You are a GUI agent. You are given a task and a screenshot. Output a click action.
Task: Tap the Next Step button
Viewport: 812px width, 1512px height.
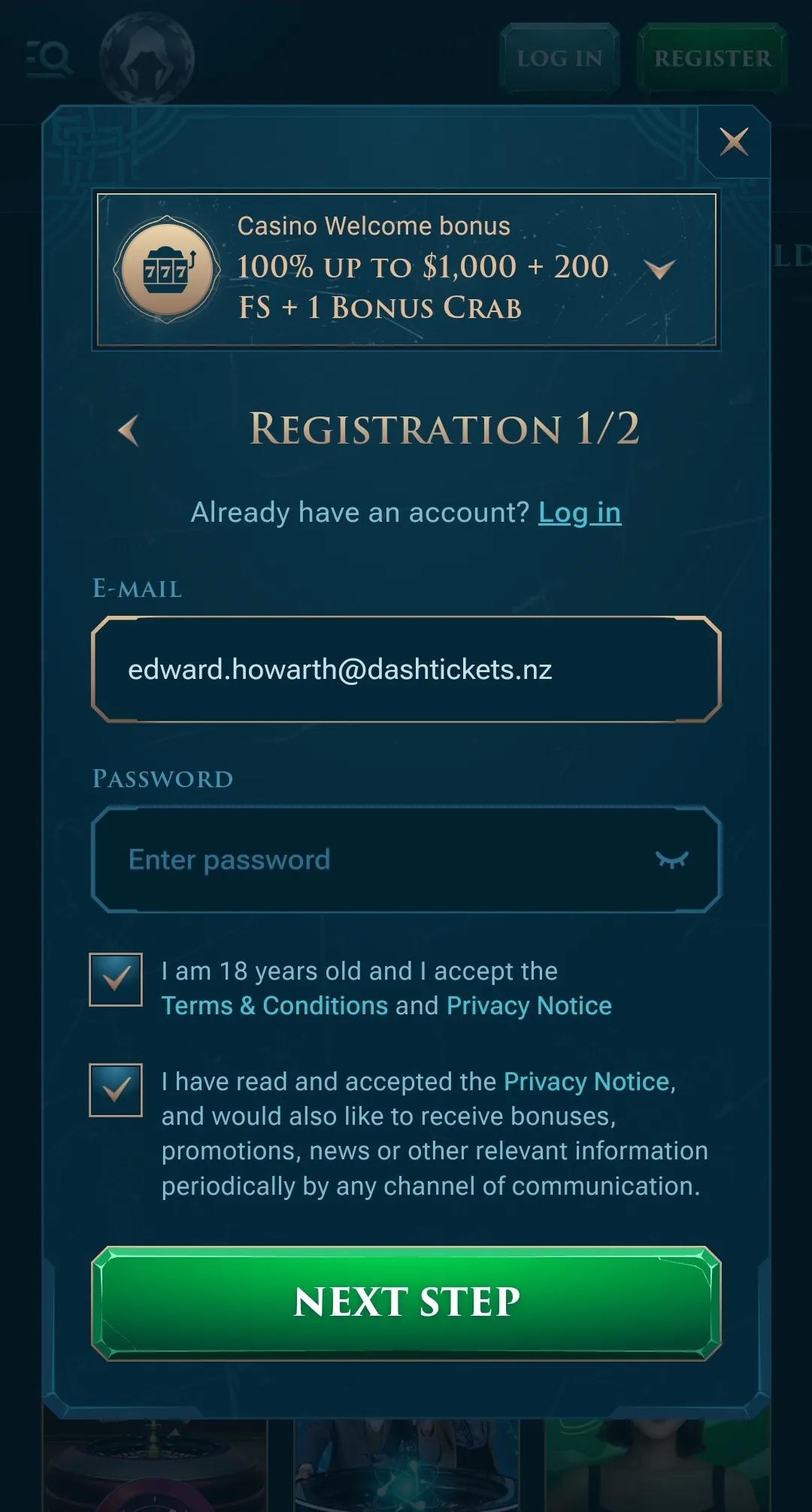pos(406,1302)
